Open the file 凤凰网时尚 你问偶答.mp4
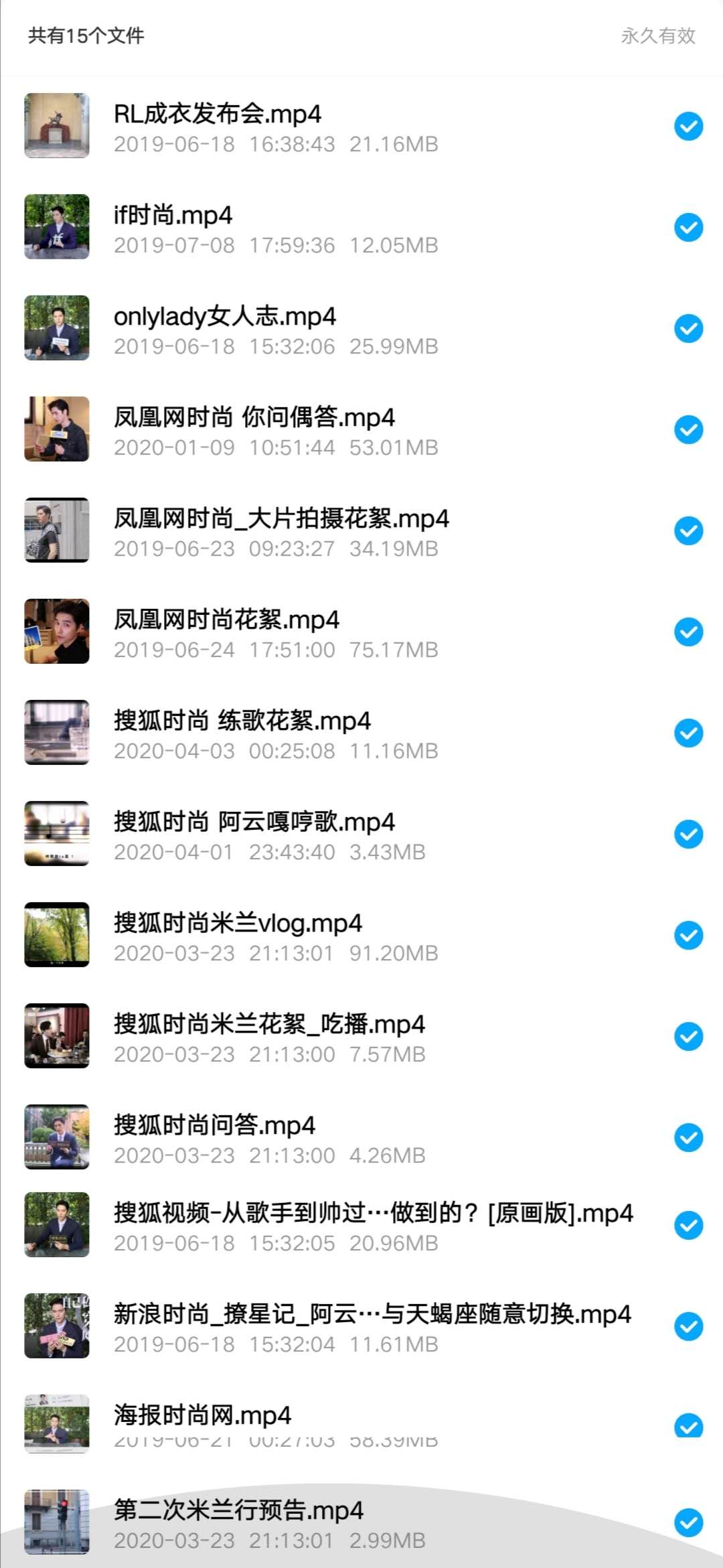723x1568 pixels. (x=254, y=417)
